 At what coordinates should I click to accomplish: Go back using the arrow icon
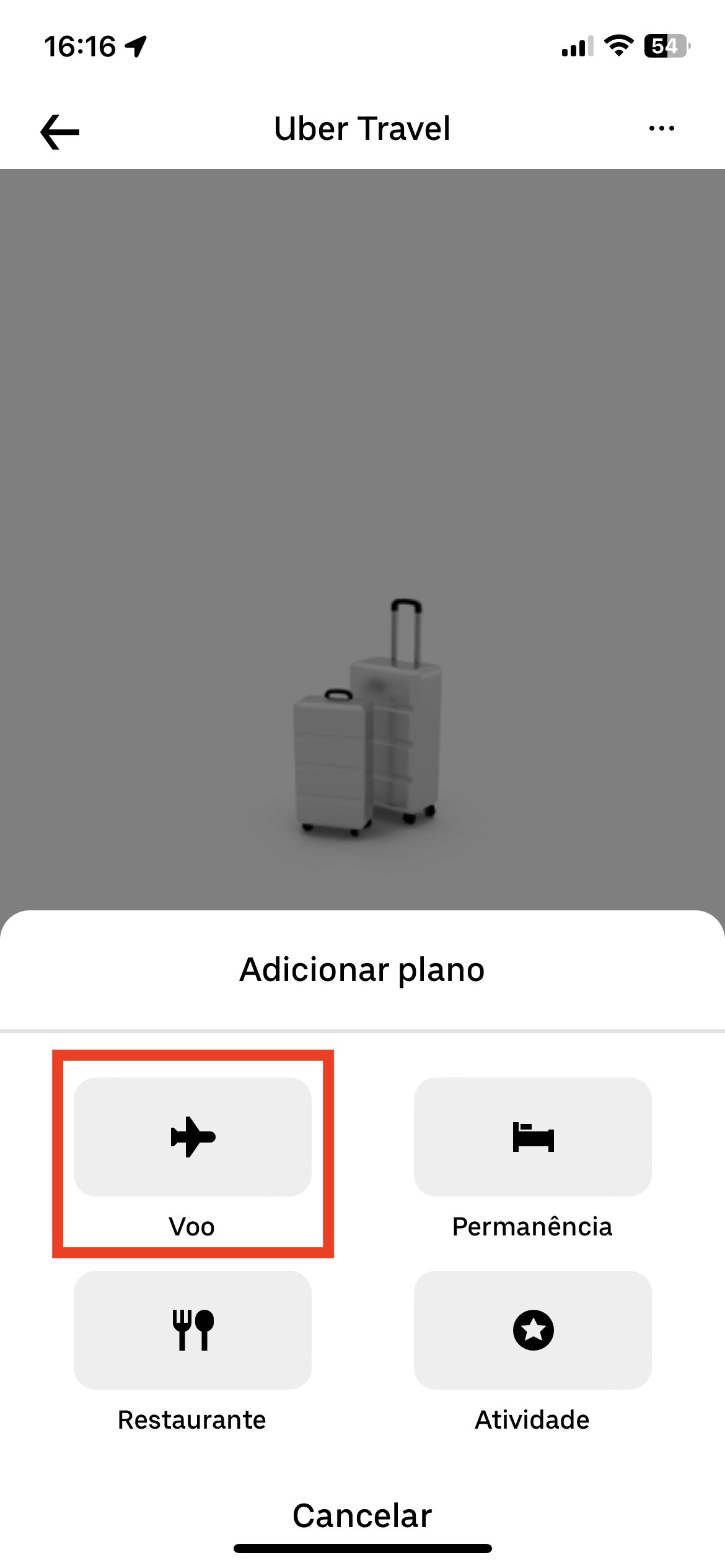tap(59, 131)
